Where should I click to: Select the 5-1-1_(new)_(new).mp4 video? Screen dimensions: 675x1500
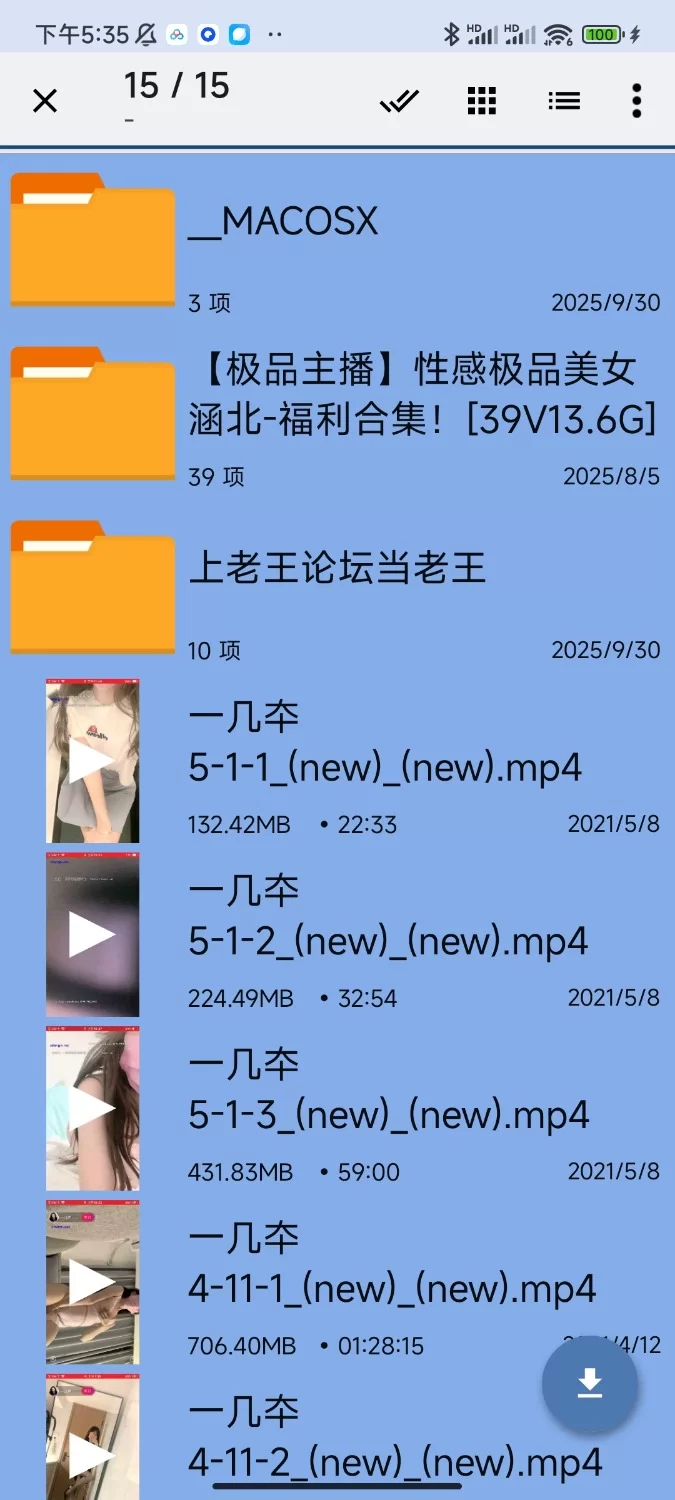coord(337,762)
